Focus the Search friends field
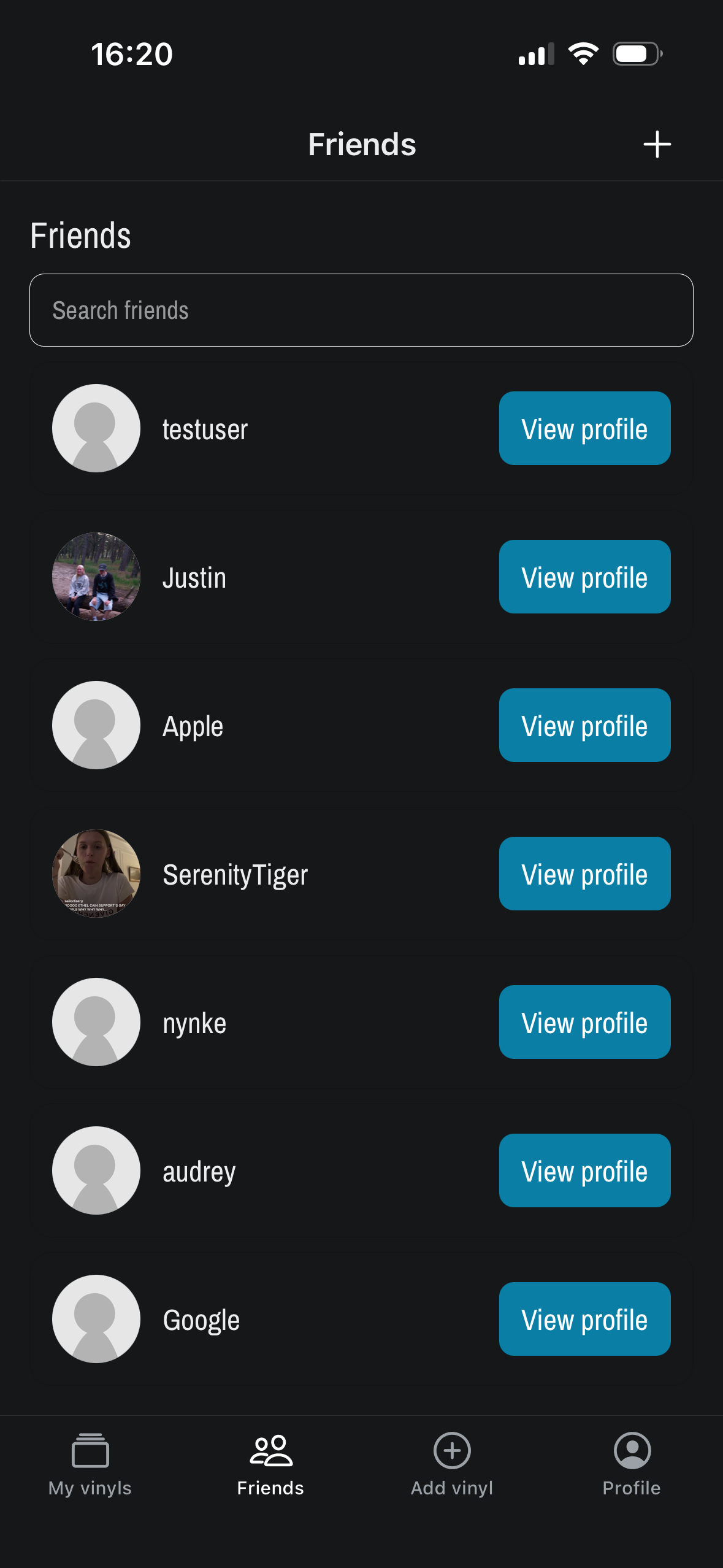This screenshot has height=1568, width=723. (361, 310)
